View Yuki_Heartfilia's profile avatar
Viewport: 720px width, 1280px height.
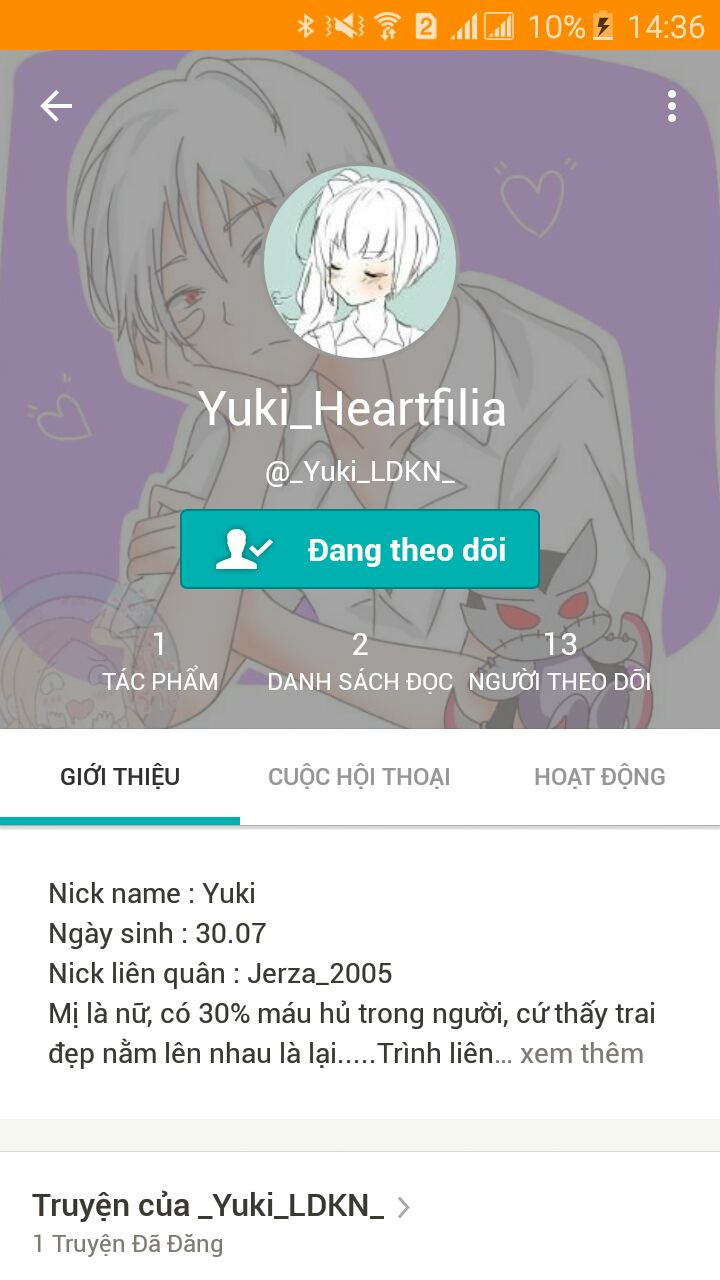360,262
